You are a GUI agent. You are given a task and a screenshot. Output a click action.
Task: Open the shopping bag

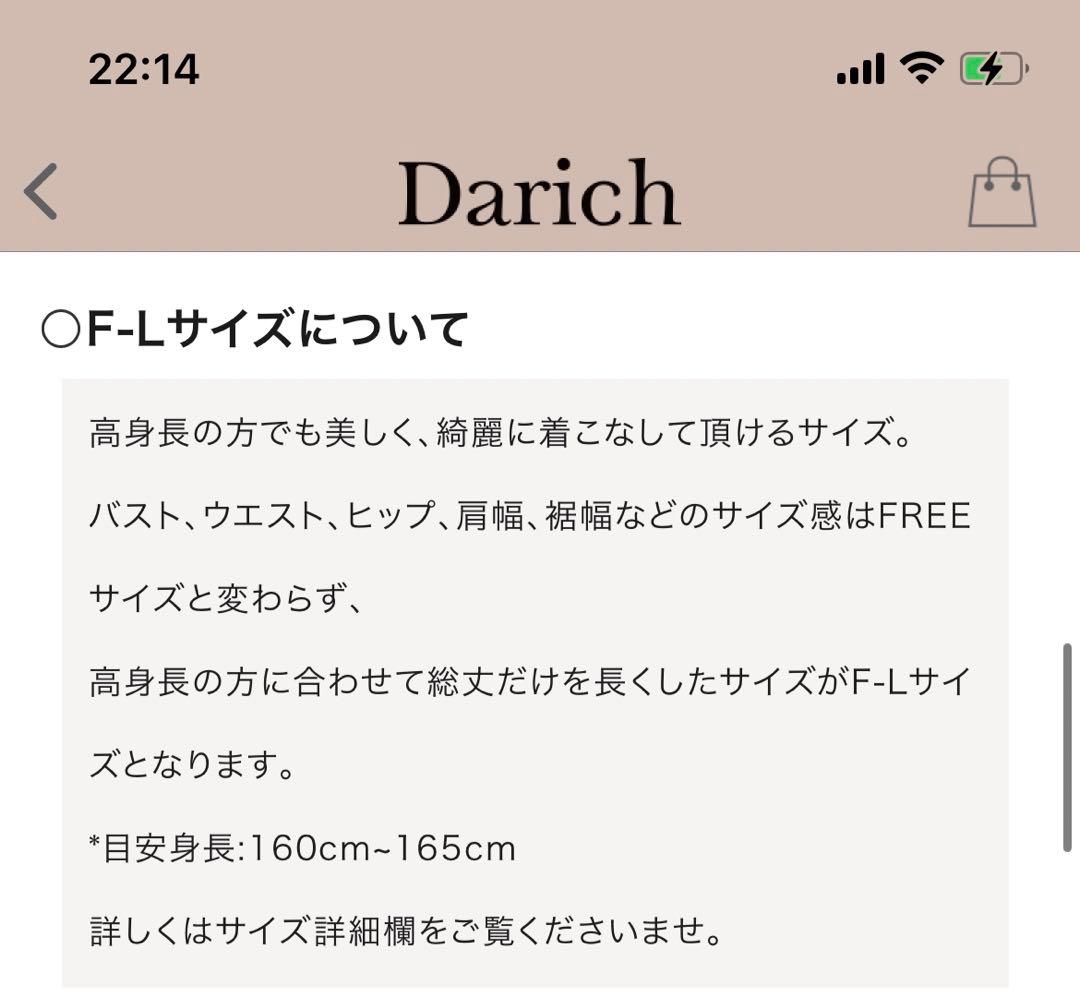[x=1002, y=192]
